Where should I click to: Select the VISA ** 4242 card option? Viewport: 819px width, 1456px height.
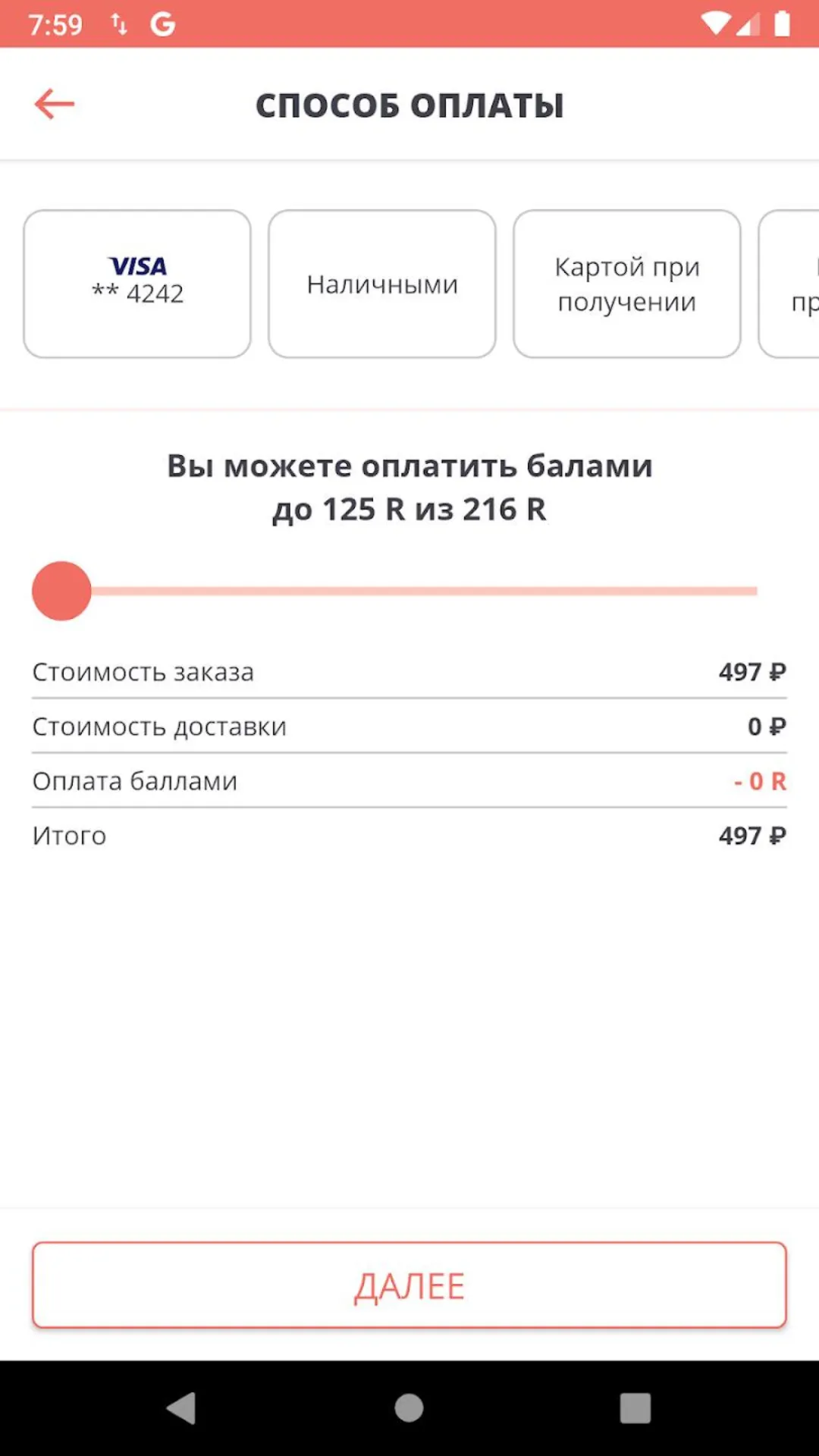(137, 284)
